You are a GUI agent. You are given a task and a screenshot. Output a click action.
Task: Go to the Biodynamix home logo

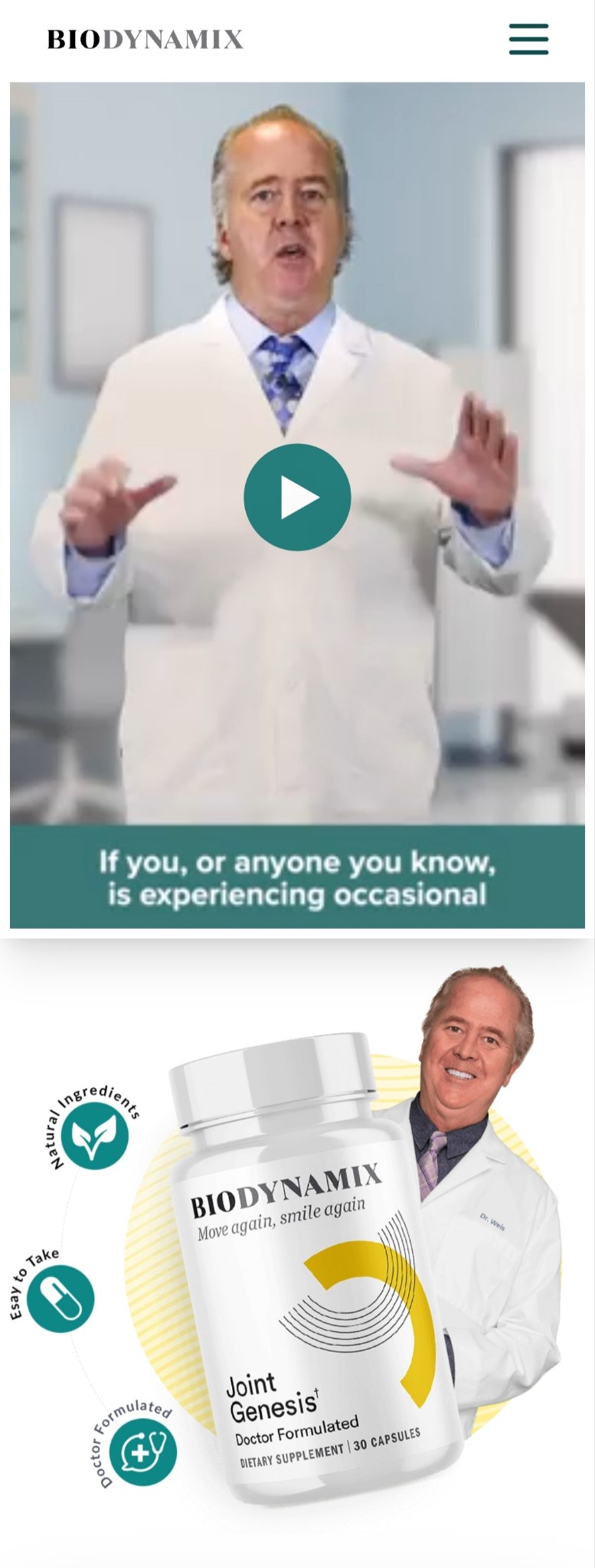pos(145,39)
